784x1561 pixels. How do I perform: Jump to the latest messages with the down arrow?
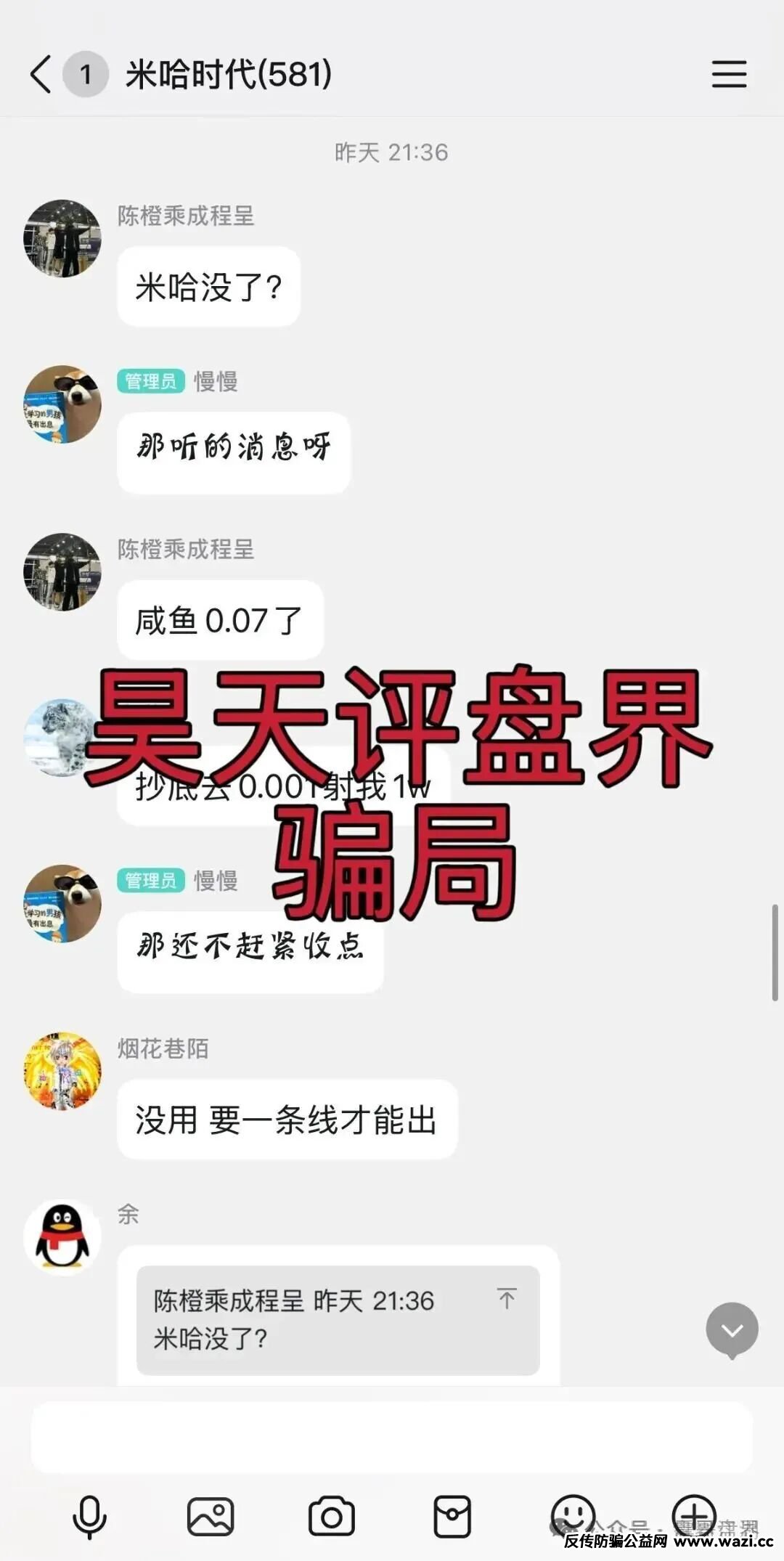732,1330
